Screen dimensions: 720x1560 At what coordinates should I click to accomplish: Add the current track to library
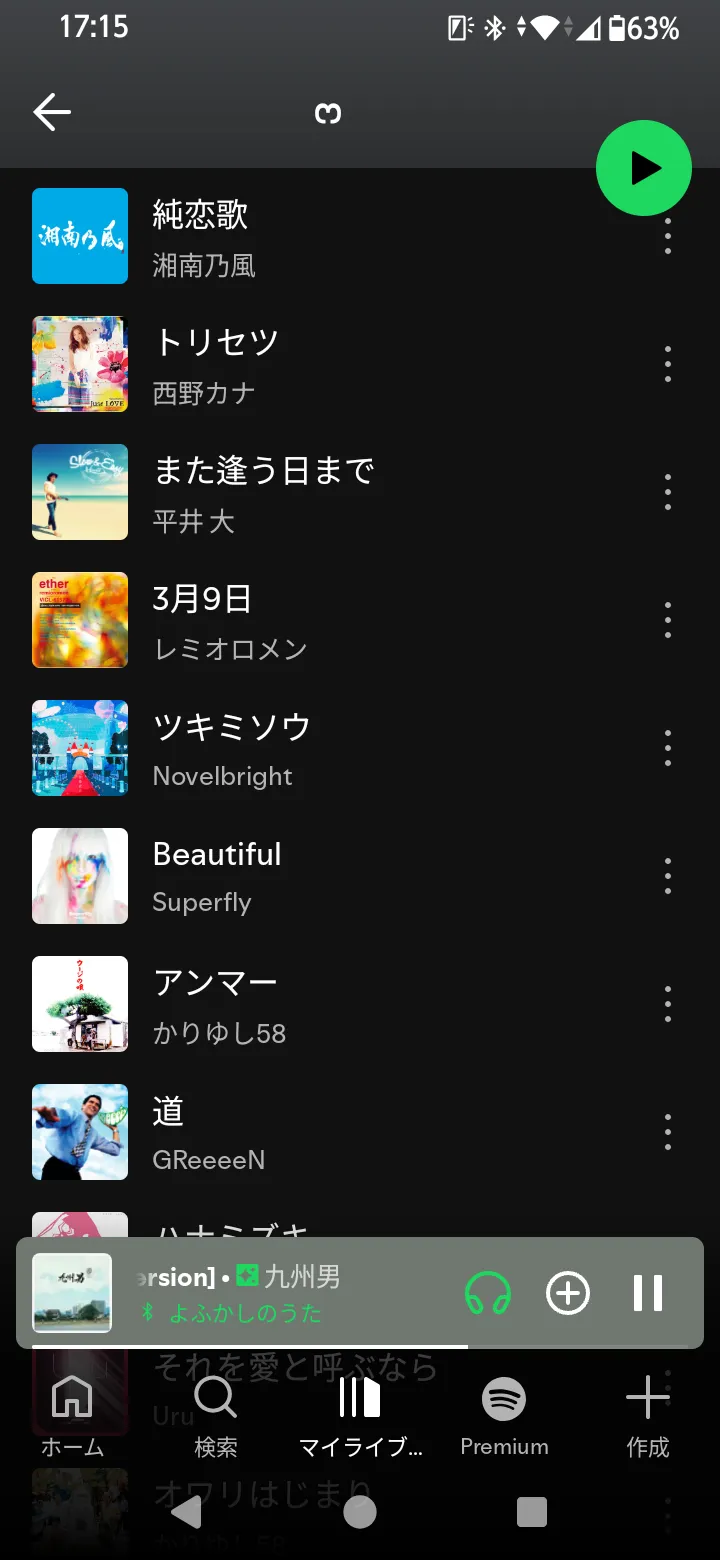(567, 1293)
